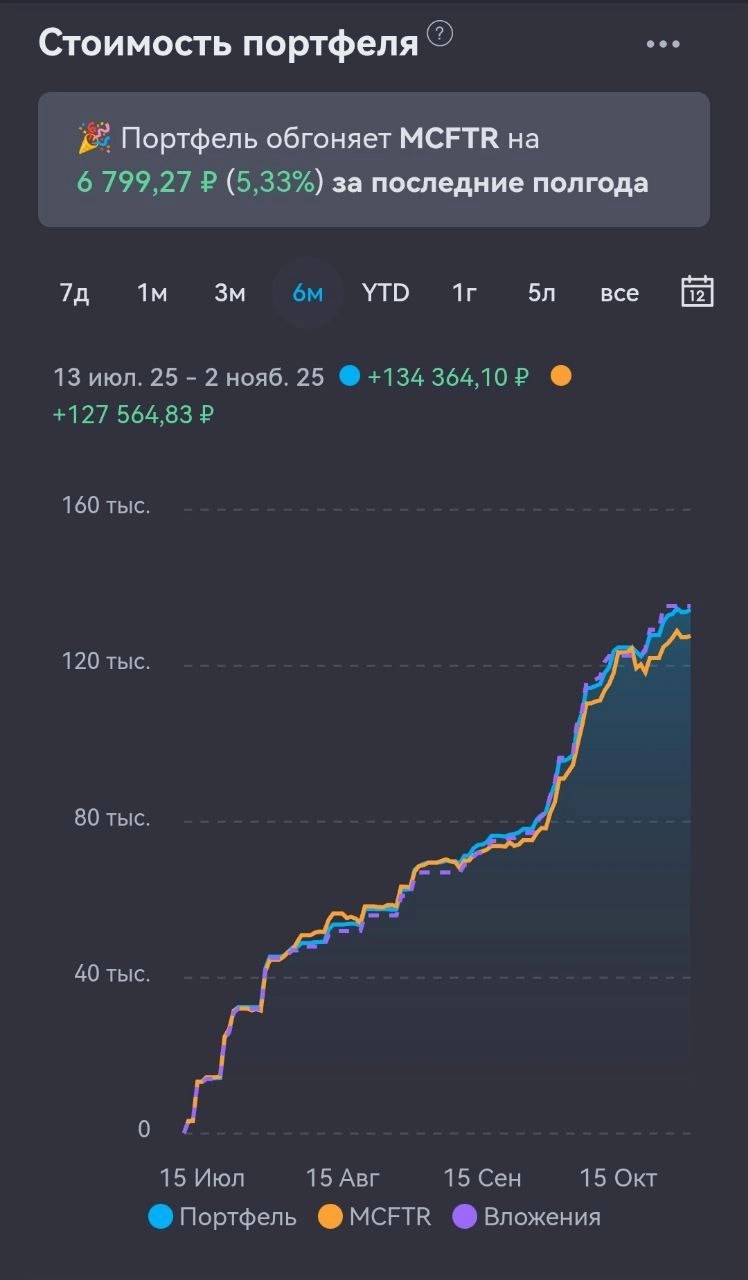Screen dimensions: 748x1280
Task: Open the three-dot overflow menu
Action: (x=662, y=44)
